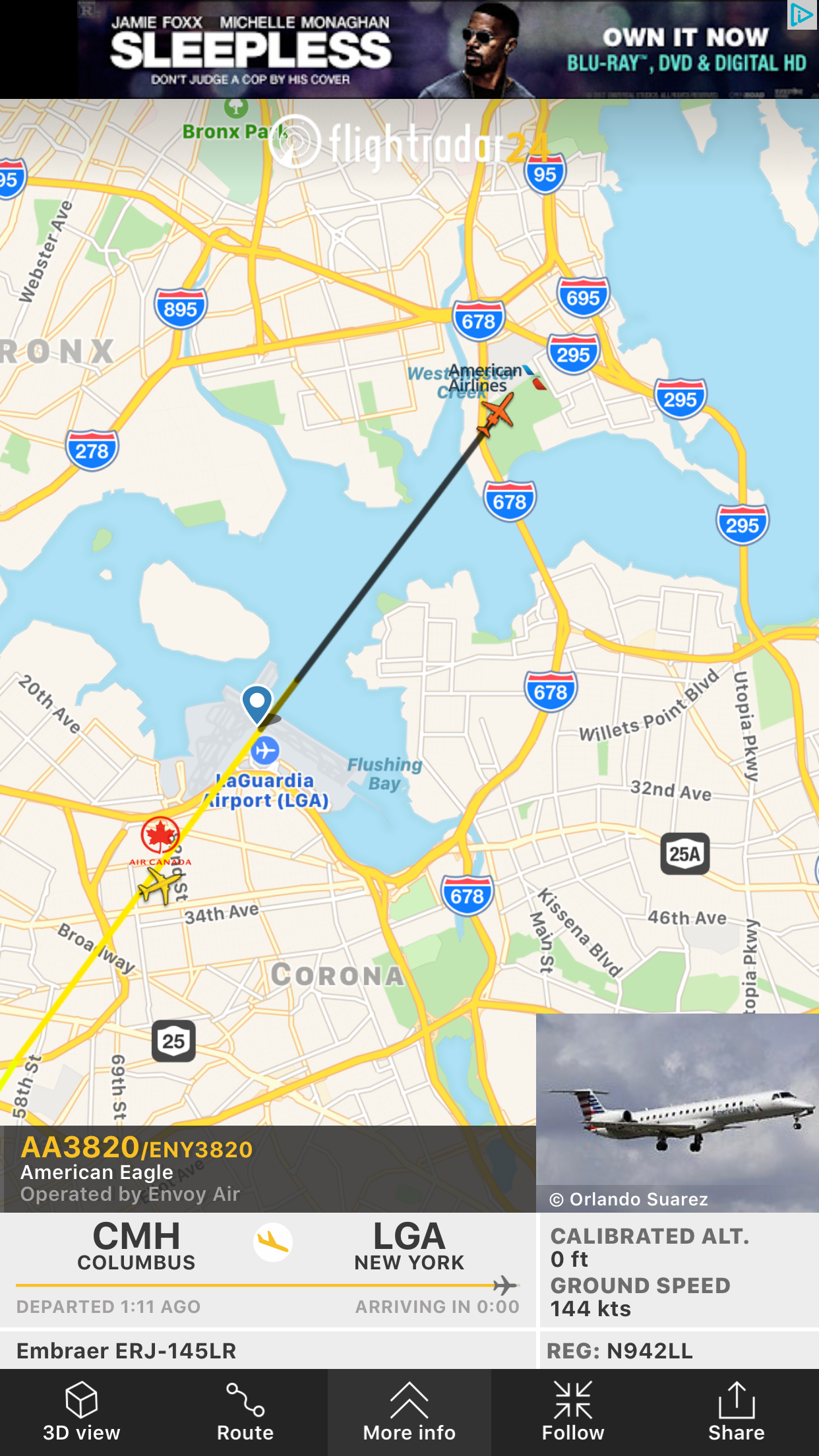The width and height of the screenshot is (819, 1456).
Task: Show the flight route
Action: (245, 1412)
